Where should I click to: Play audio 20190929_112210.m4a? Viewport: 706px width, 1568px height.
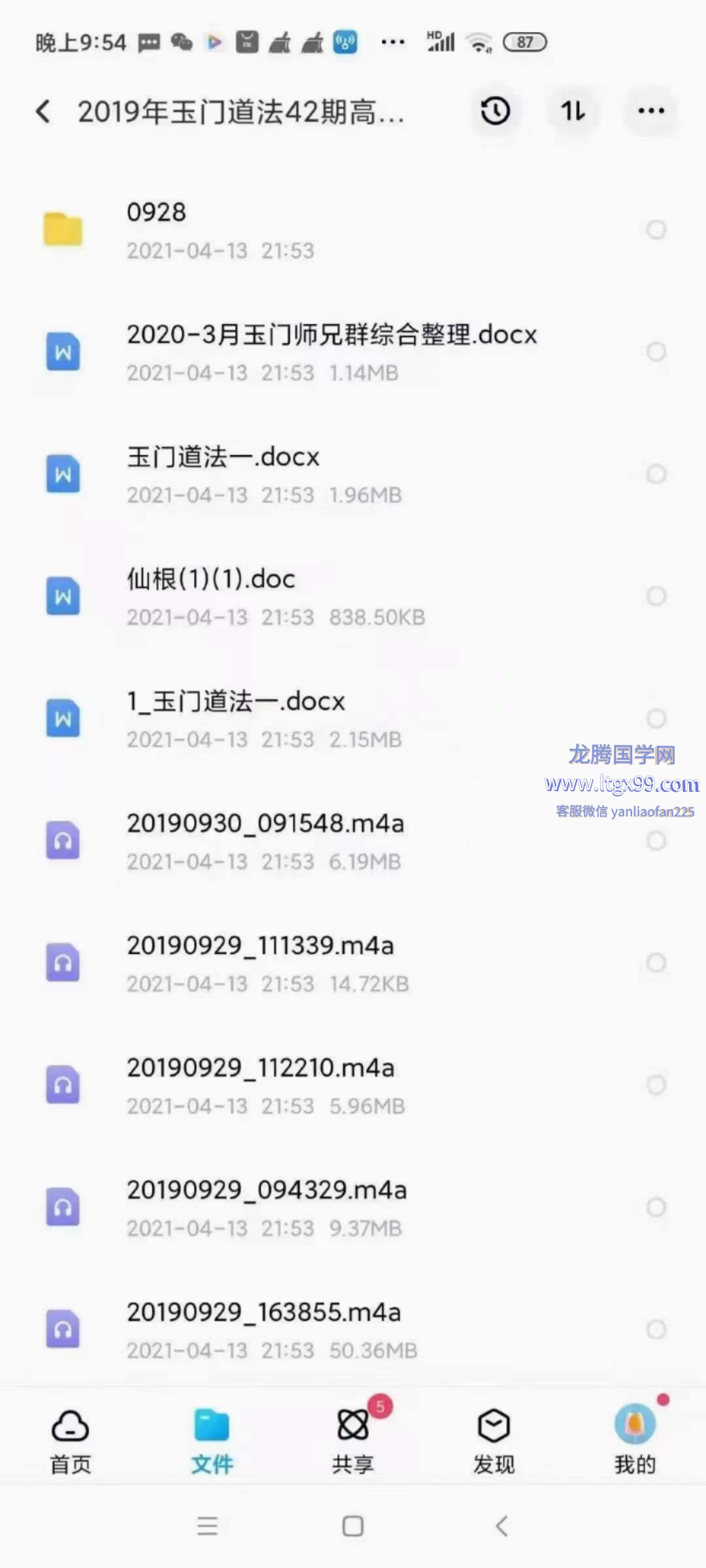[353, 1085]
